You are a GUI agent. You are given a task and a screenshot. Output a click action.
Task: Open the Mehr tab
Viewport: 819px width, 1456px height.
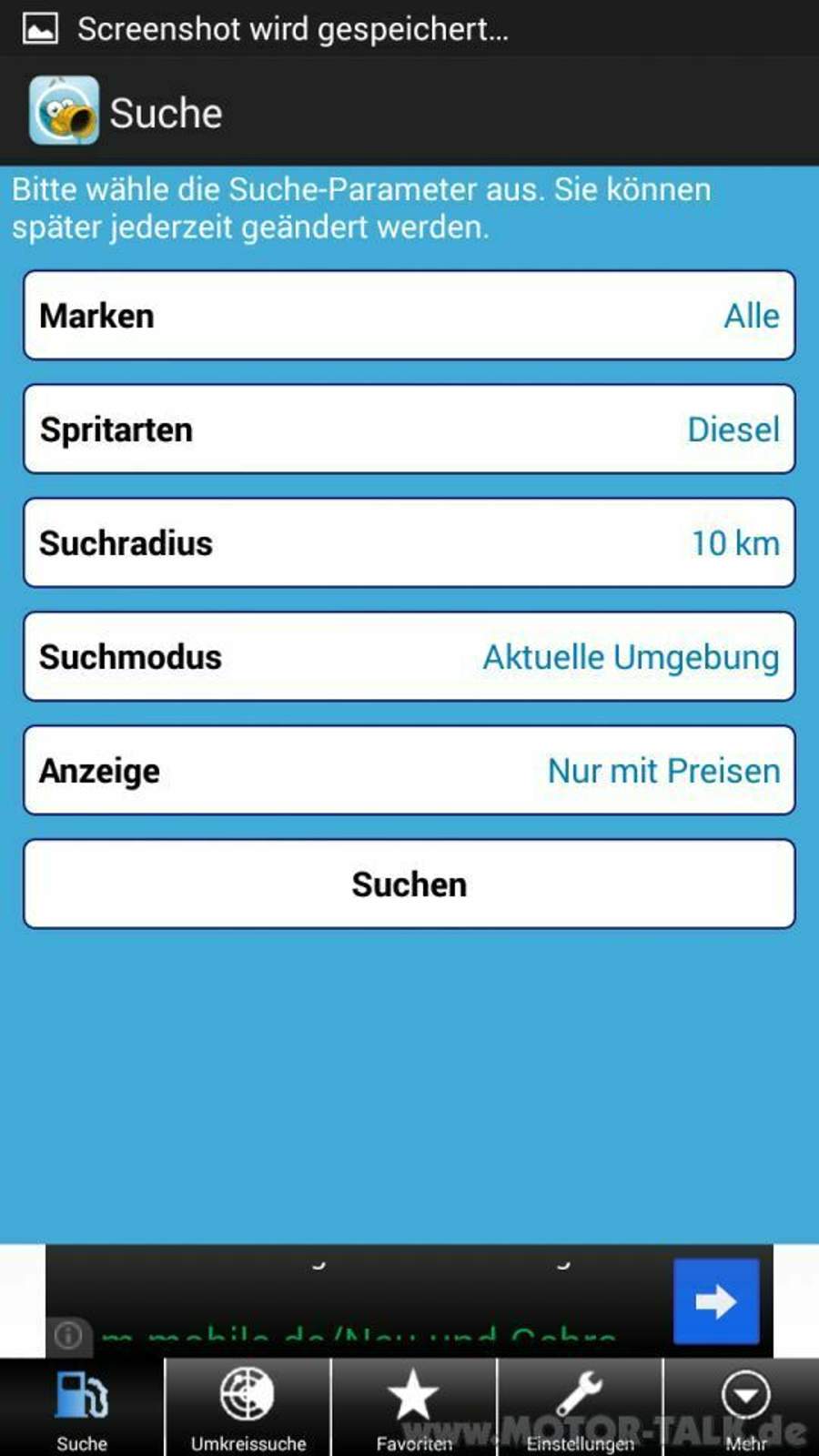[x=742, y=1408]
